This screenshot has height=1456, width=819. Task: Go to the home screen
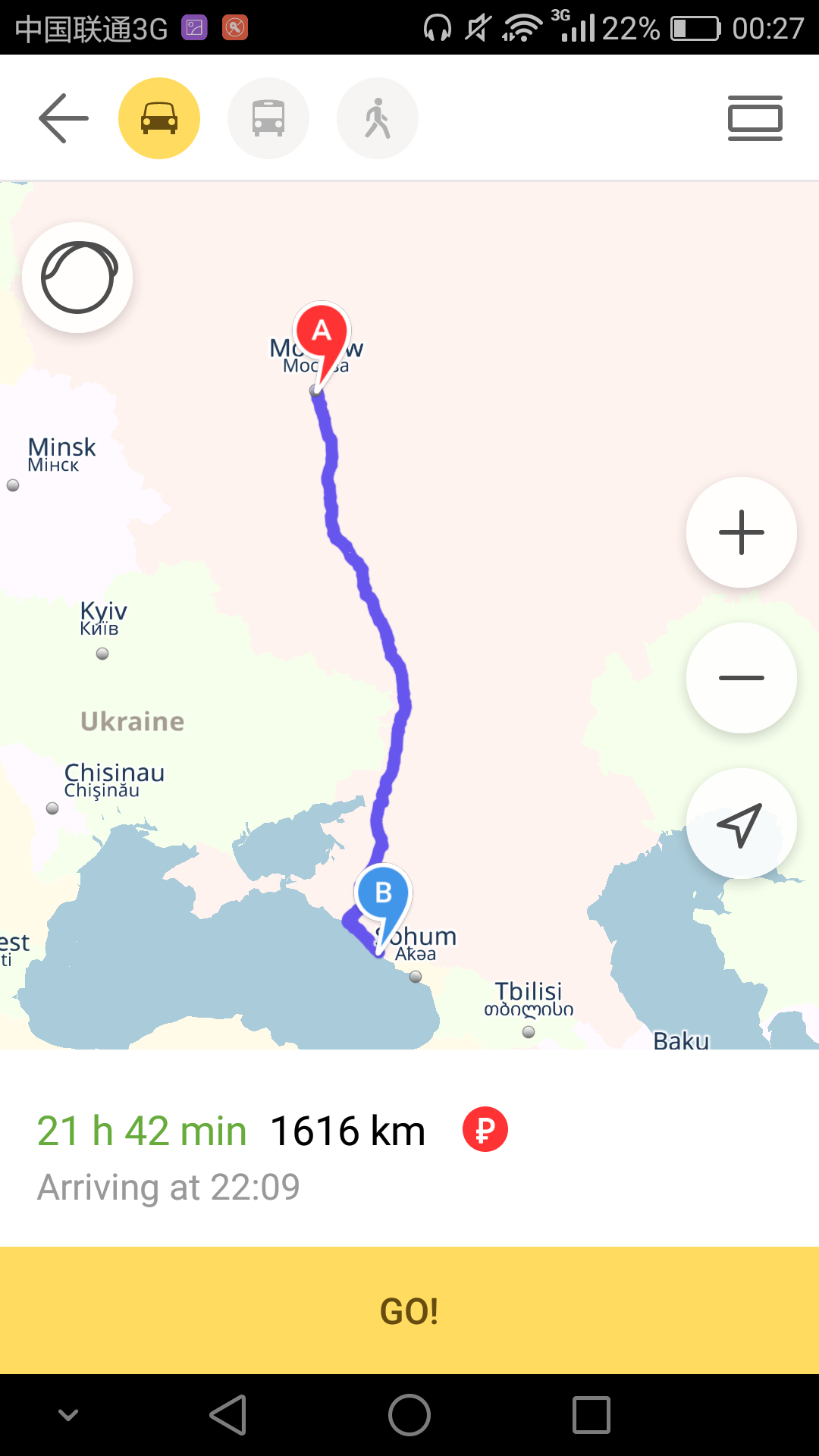[x=409, y=1415]
